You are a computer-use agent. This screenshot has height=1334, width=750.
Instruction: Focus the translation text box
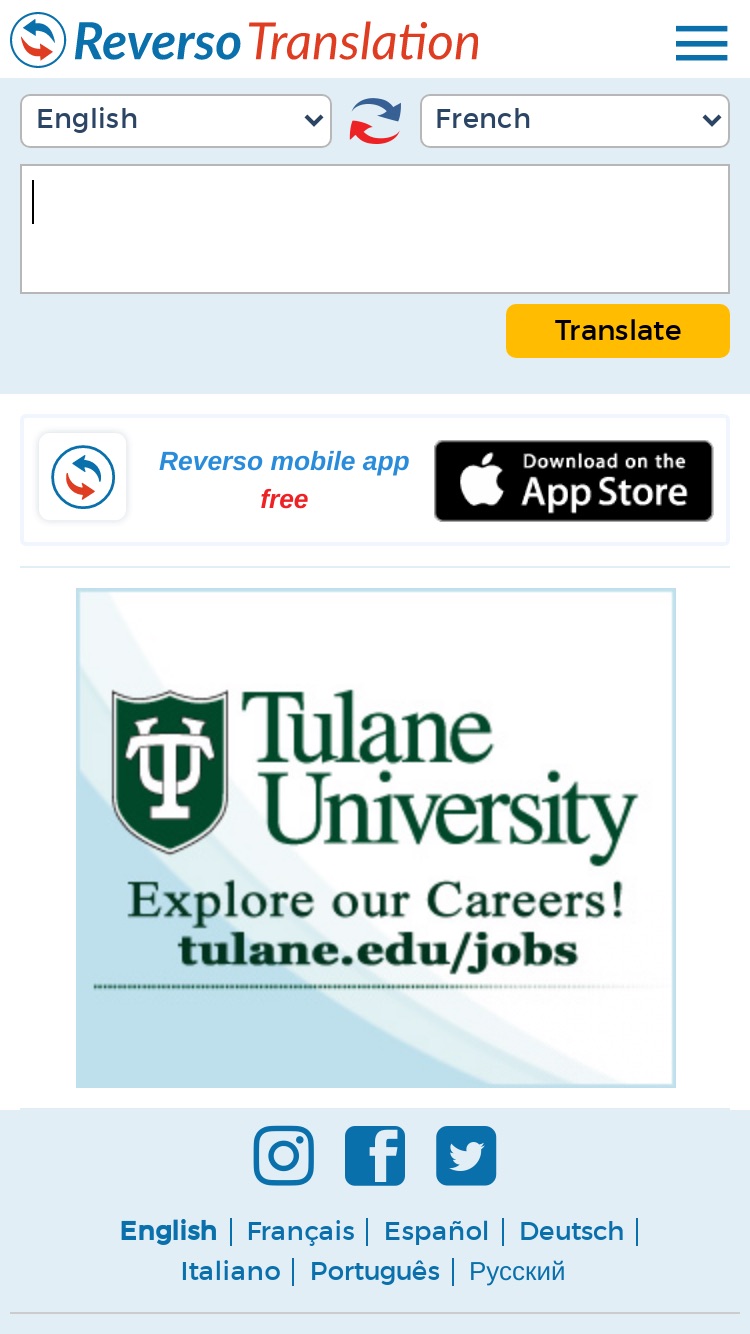(x=375, y=229)
